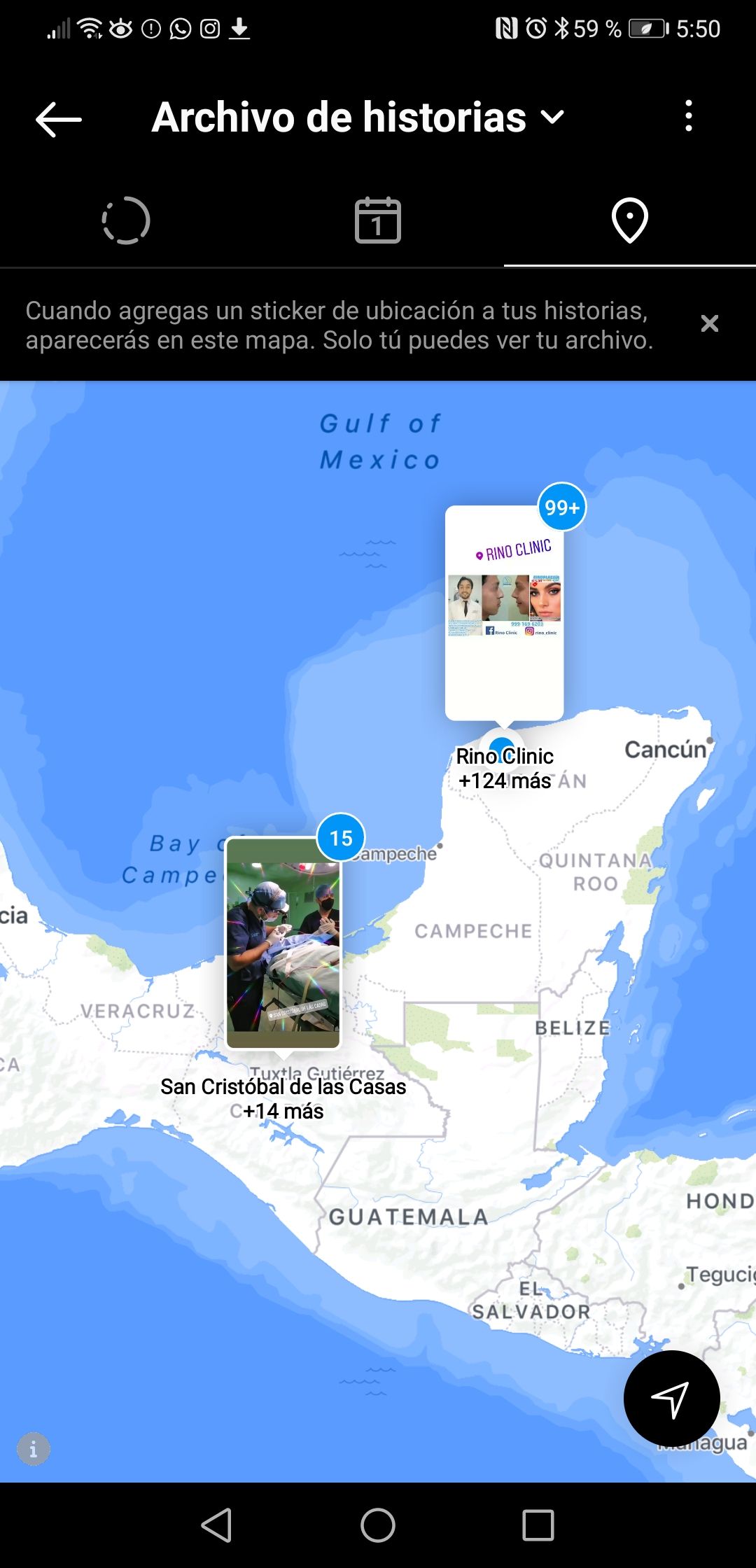Select the location map tab
This screenshot has height=1568, width=756.
pyautogui.click(x=629, y=221)
